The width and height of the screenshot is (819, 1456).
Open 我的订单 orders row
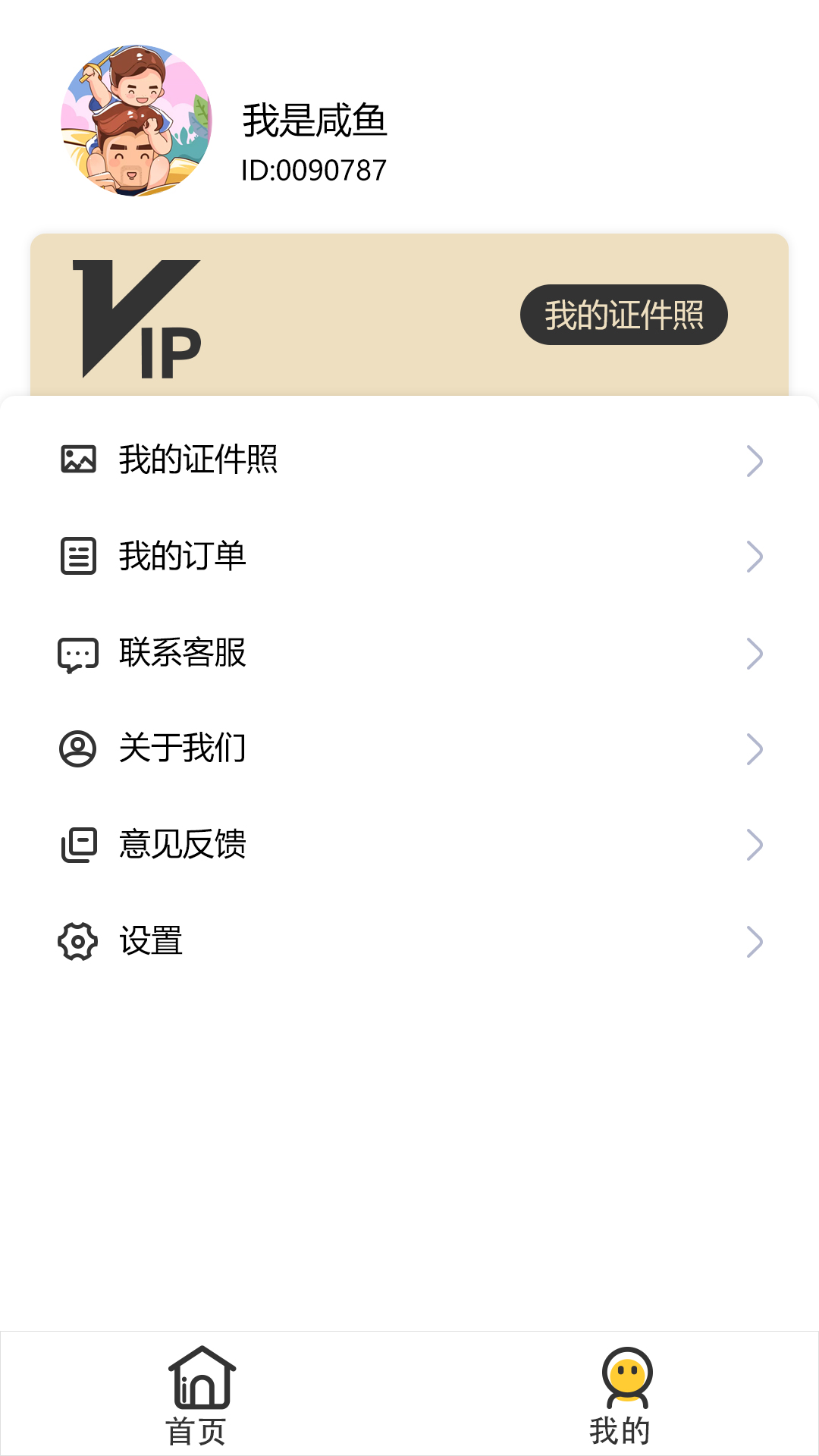click(409, 556)
